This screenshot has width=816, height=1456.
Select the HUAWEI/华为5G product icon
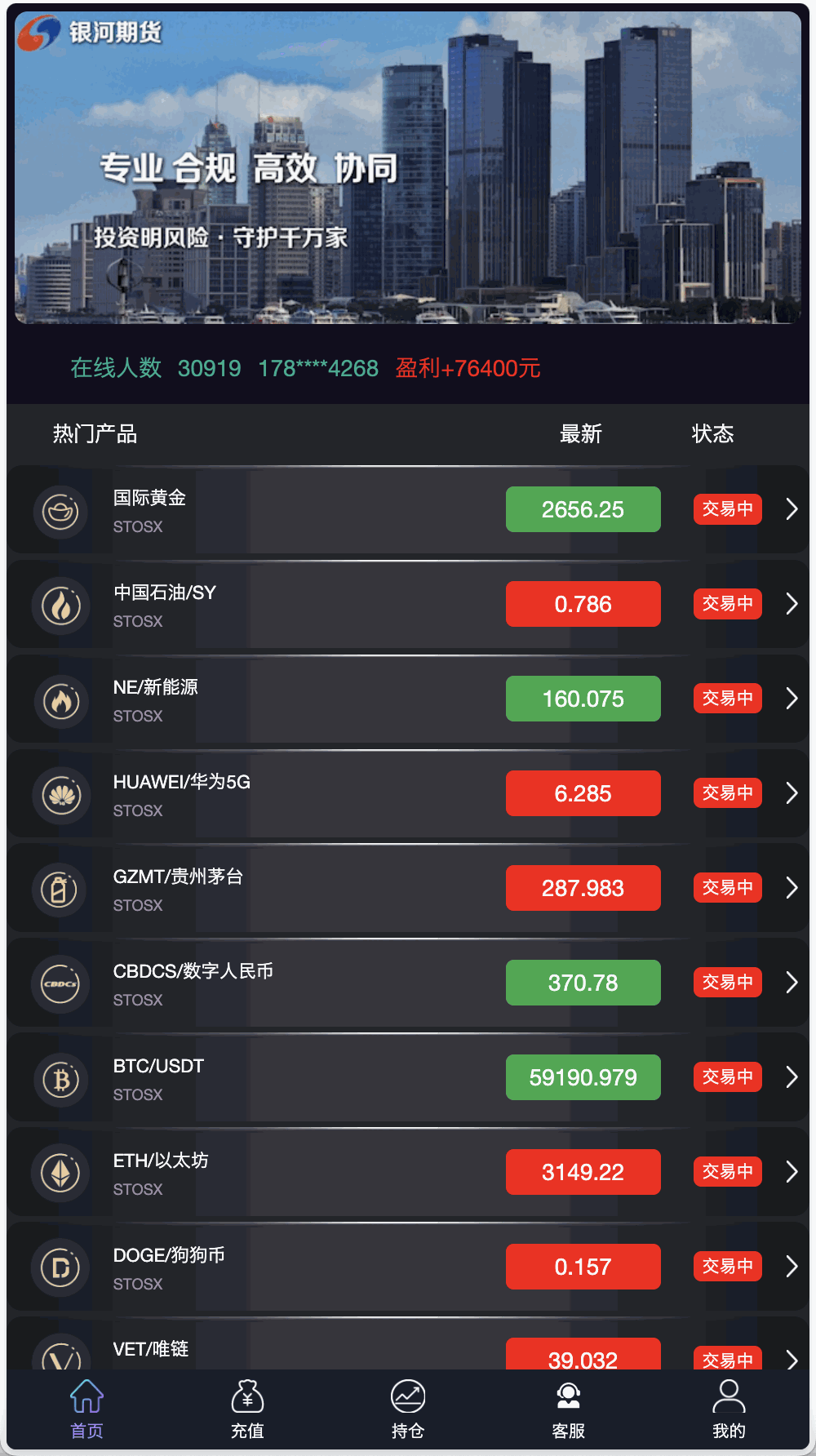click(x=60, y=792)
